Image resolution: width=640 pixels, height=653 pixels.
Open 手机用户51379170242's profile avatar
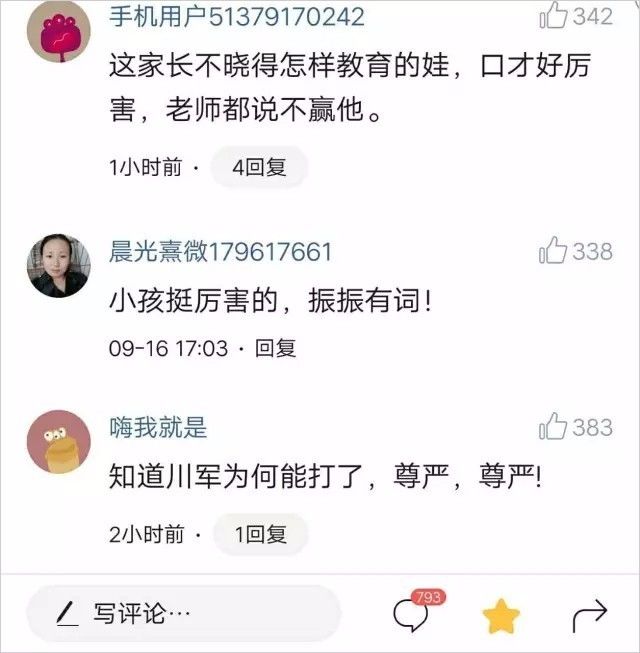tap(59, 30)
